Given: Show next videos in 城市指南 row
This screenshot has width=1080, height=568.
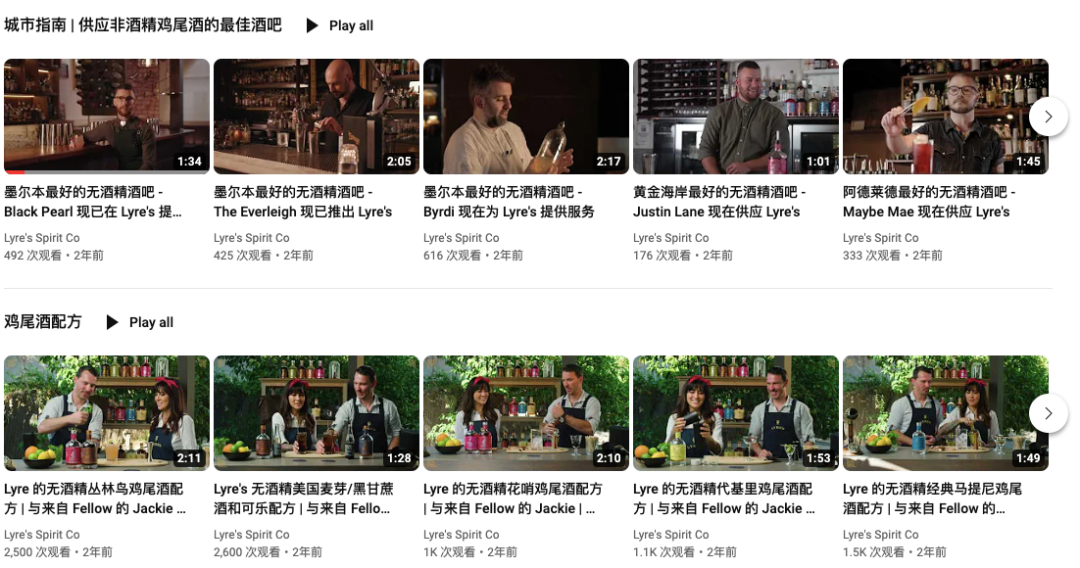Looking at the screenshot, I should click(x=1048, y=116).
